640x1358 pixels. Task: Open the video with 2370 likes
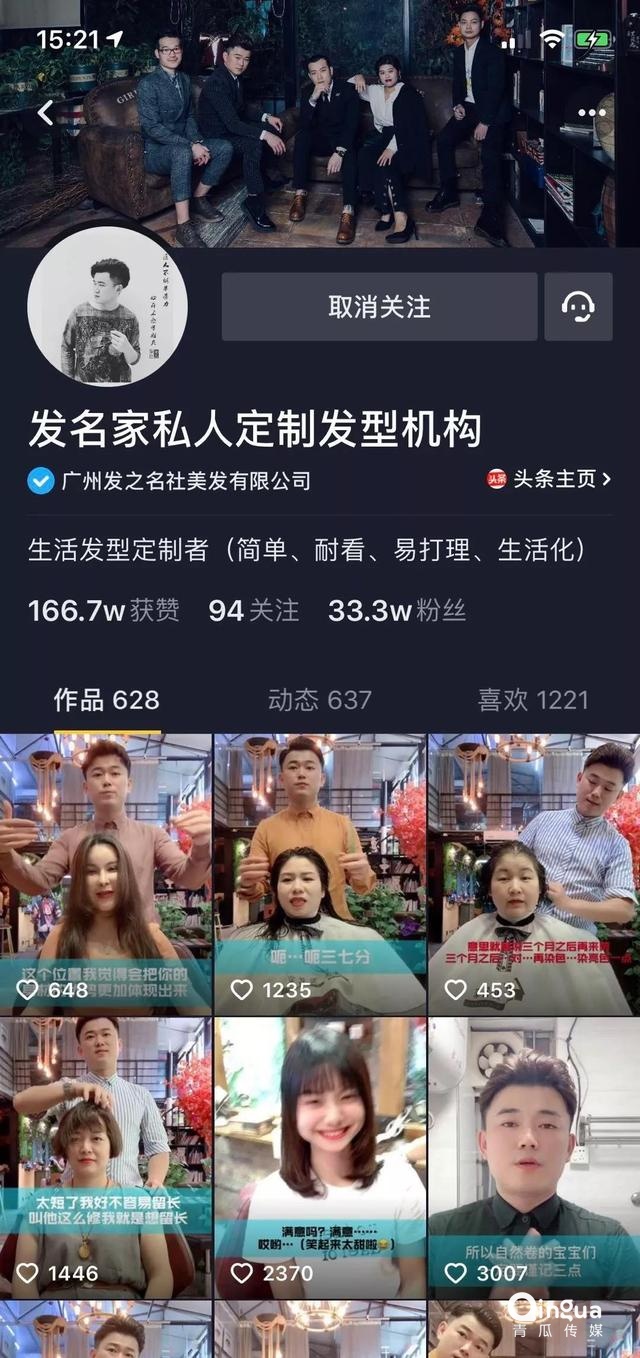click(x=320, y=1157)
